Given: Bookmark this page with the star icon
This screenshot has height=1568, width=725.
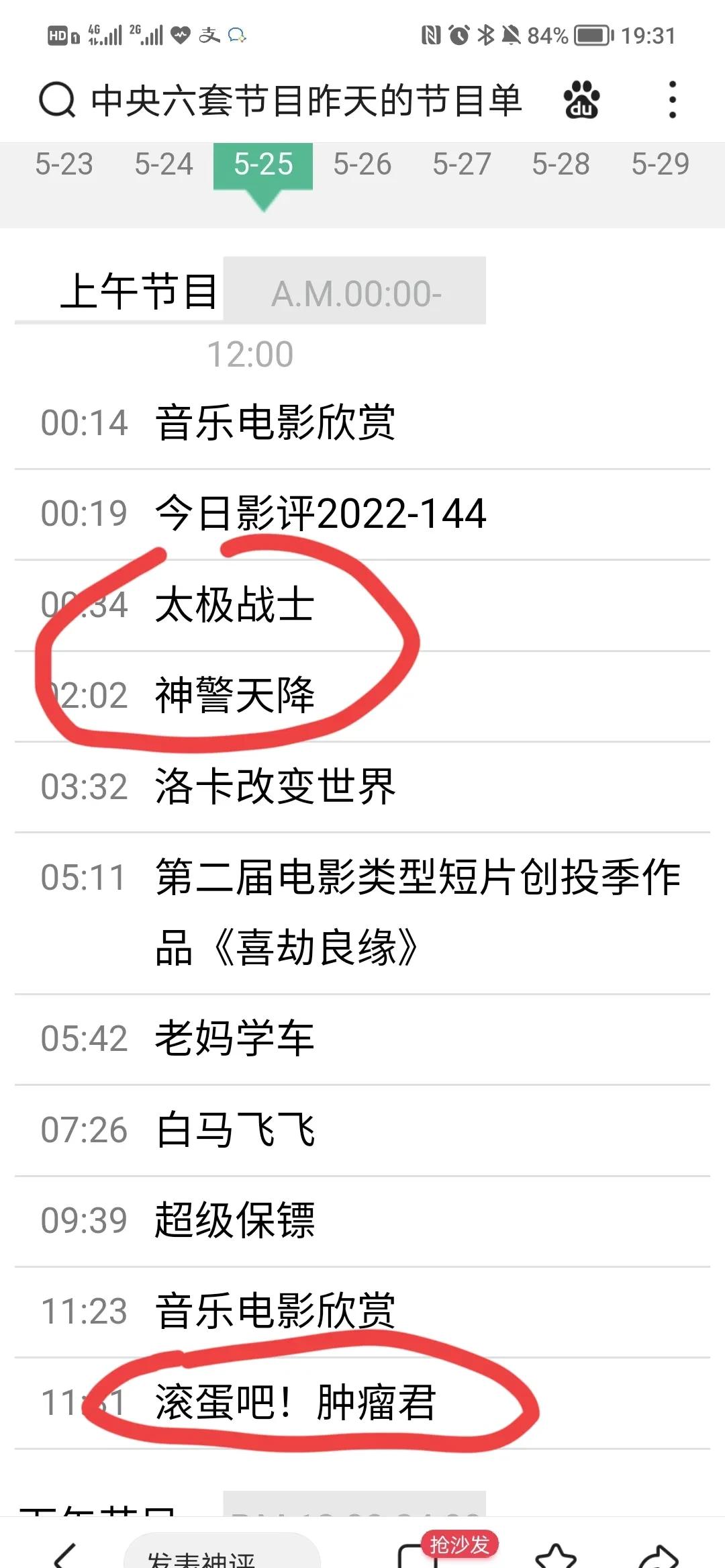Looking at the screenshot, I should coord(556,1555).
